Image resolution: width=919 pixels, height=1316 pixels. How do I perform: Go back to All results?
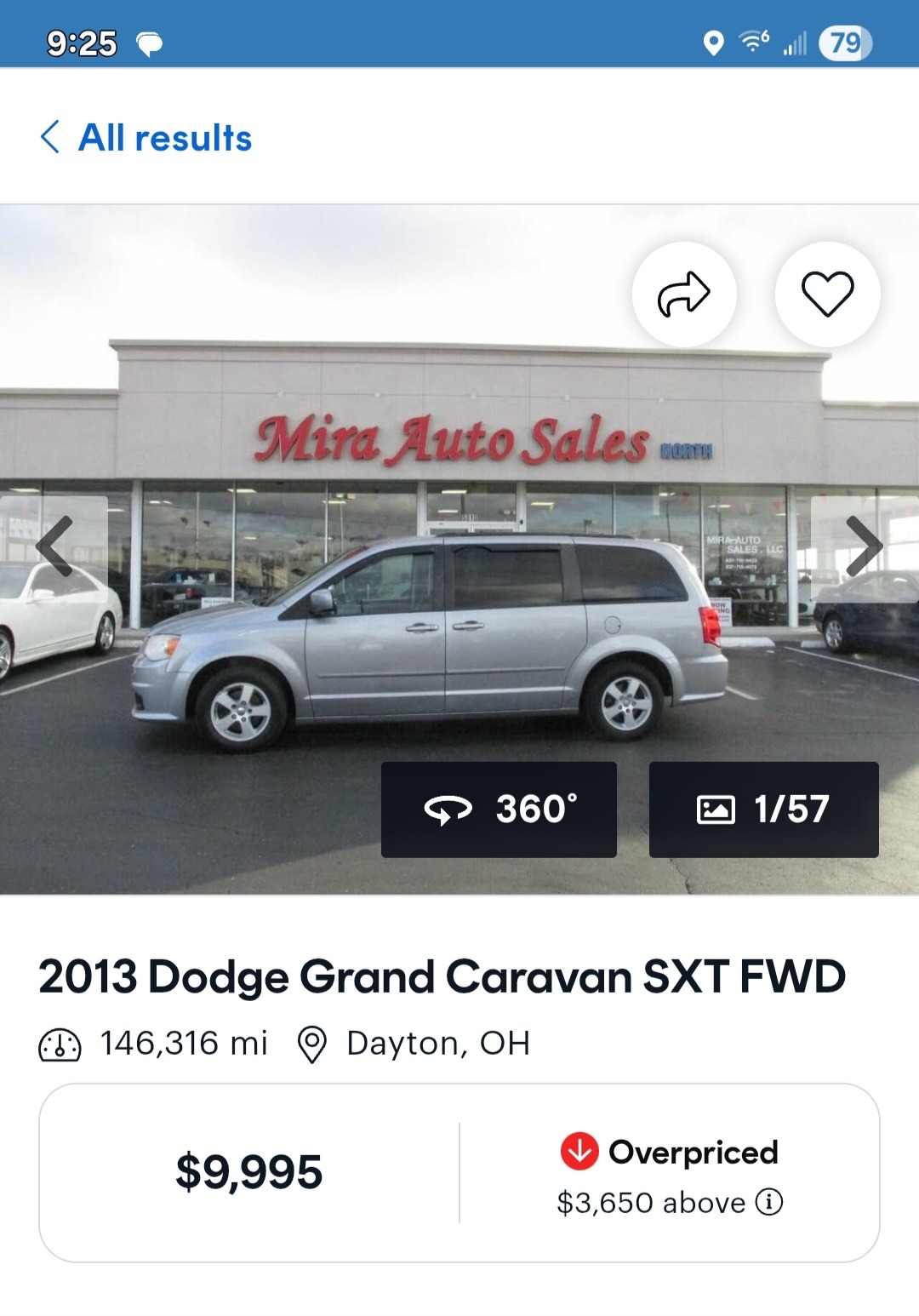[x=146, y=138]
